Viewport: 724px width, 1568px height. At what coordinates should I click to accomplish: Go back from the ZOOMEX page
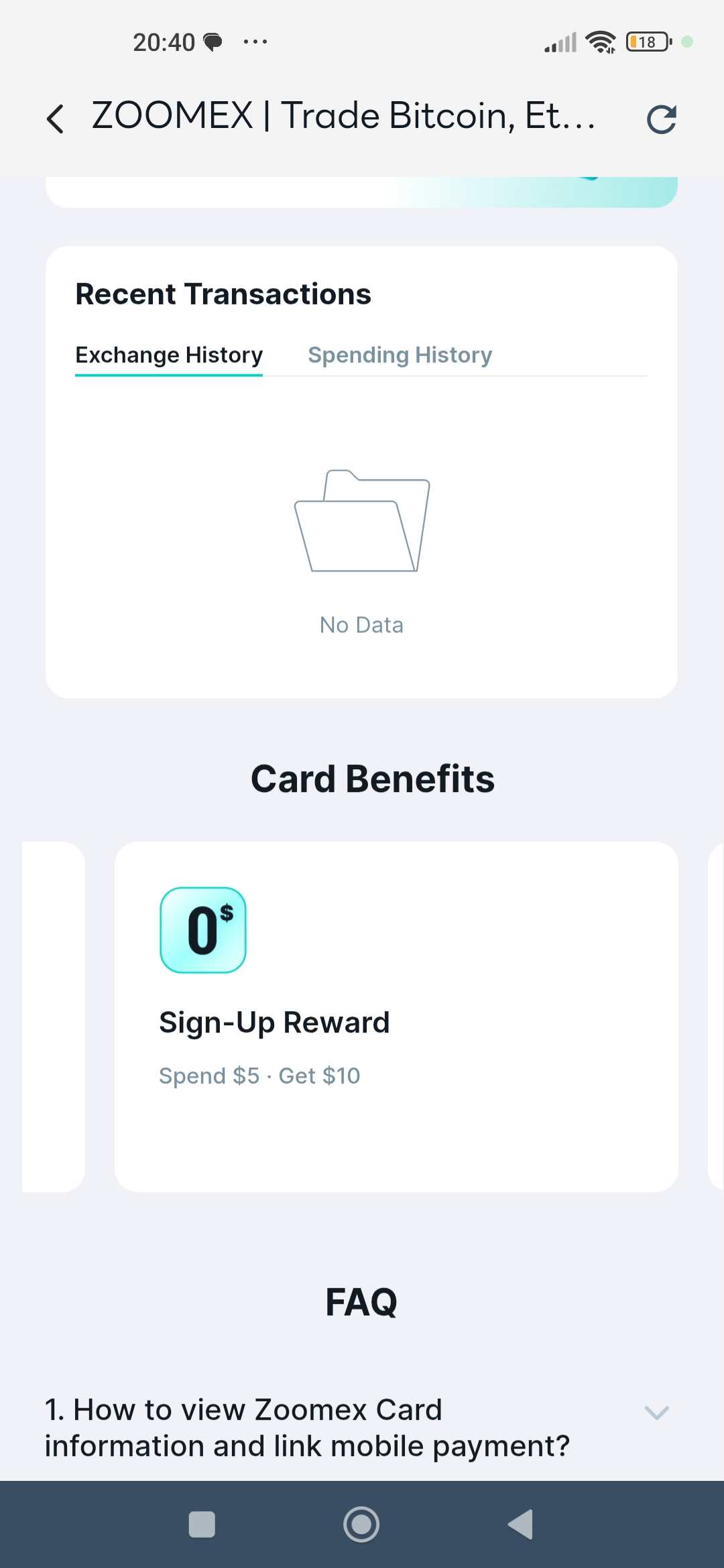coord(56,119)
